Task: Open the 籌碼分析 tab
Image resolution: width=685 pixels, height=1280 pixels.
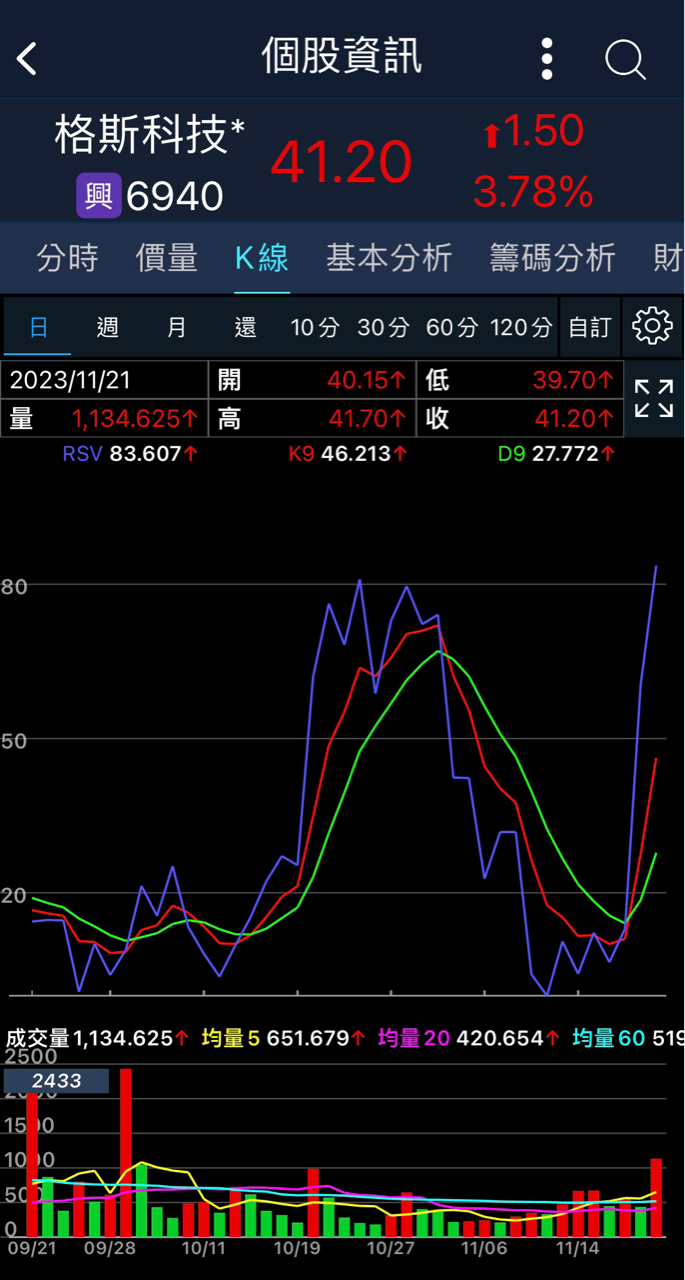Action: click(552, 258)
